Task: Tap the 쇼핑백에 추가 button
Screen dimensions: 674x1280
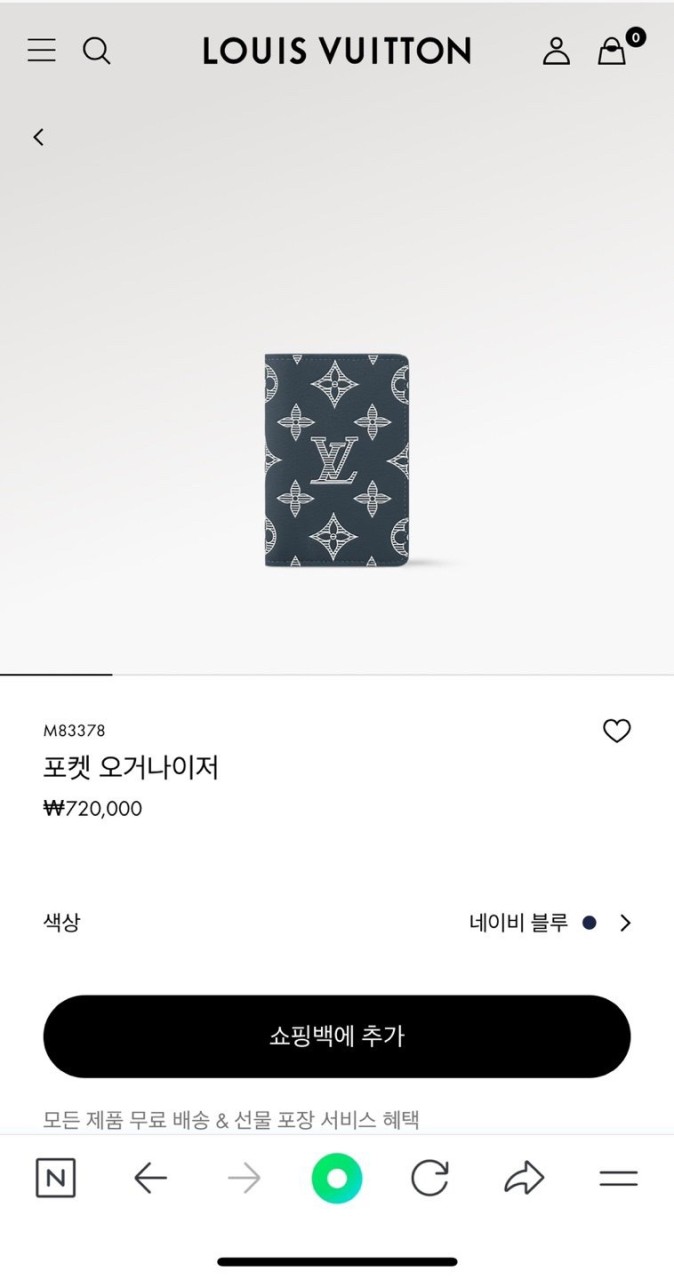Action: click(x=337, y=1036)
